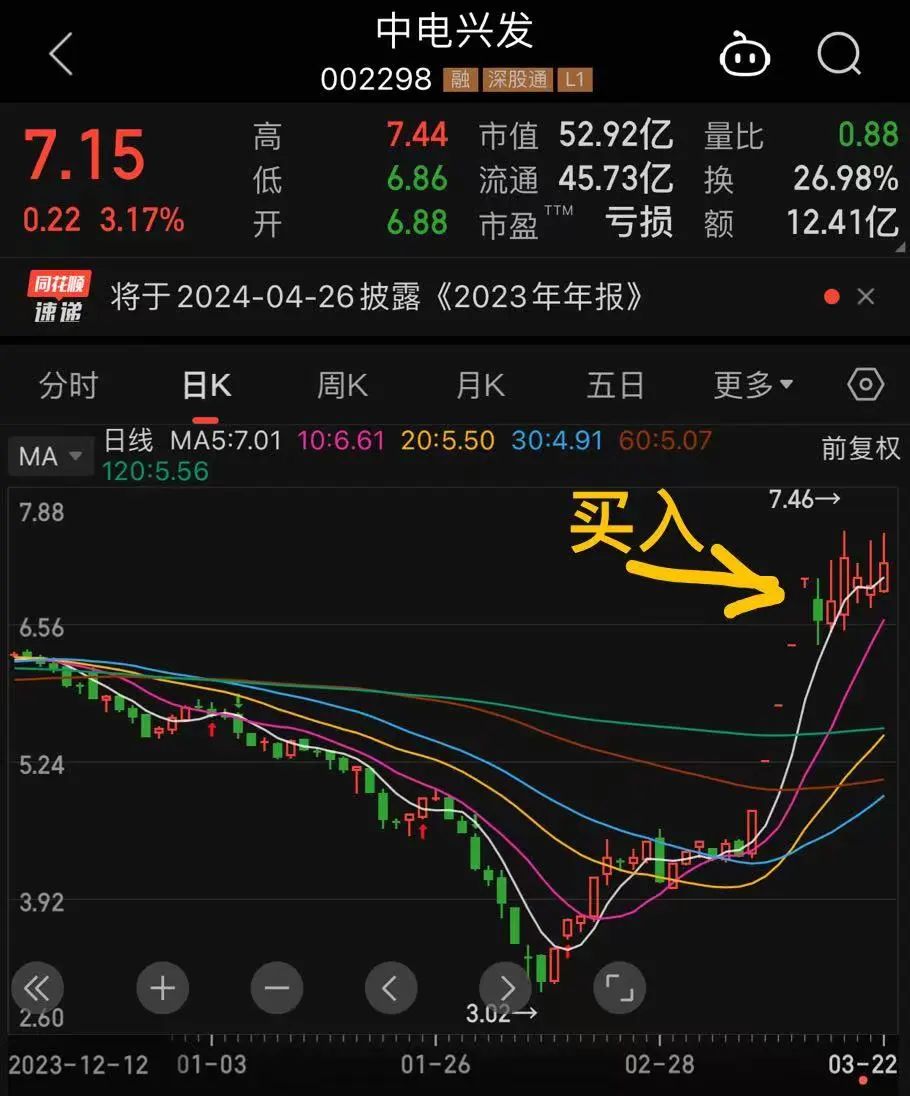
Task: Open the robot assistant icon
Action: 745,54
